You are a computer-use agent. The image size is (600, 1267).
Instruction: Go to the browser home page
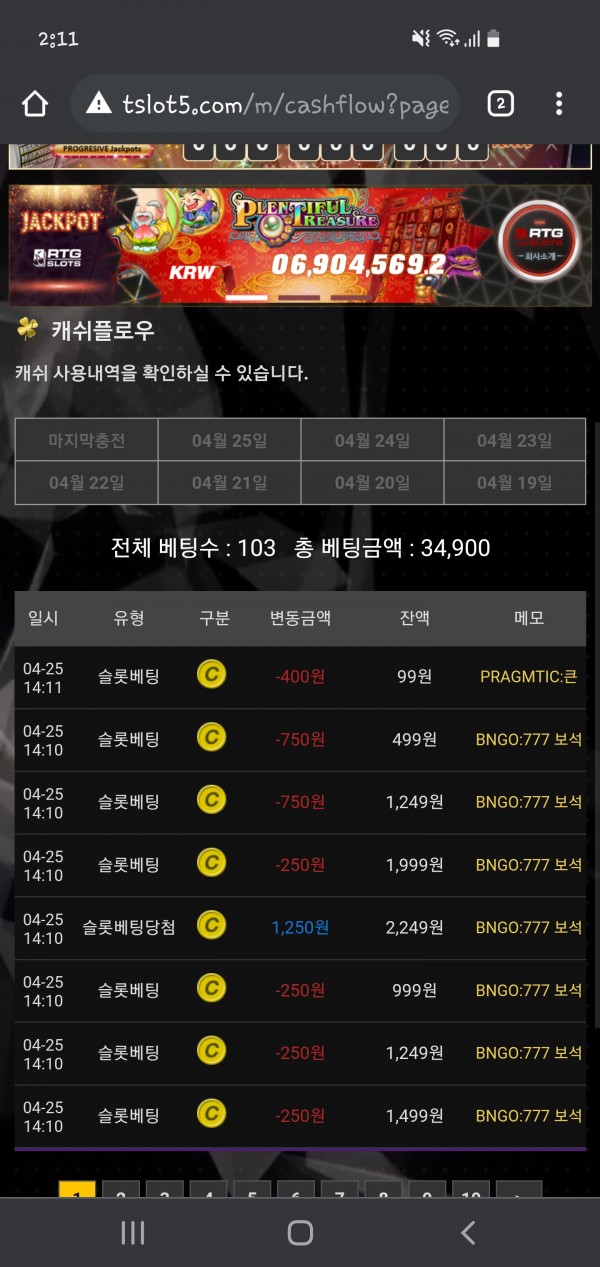[x=34, y=104]
